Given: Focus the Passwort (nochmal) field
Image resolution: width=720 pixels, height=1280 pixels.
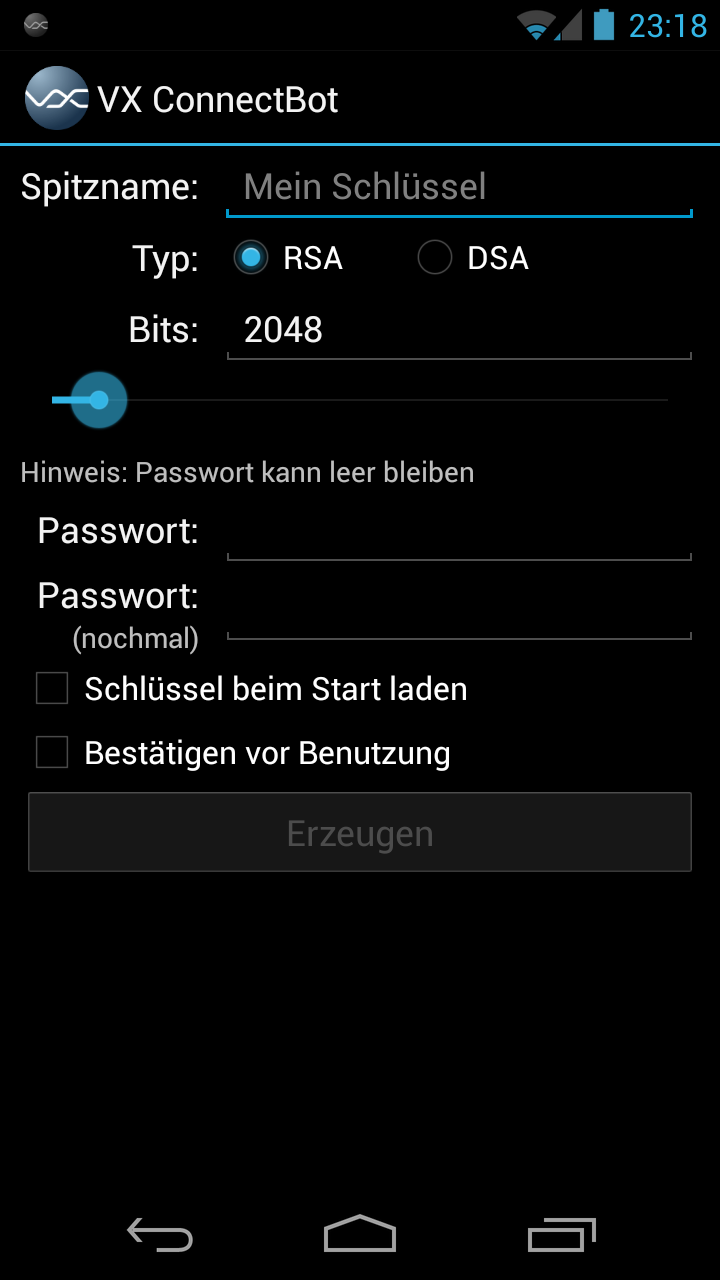Looking at the screenshot, I should (x=459, y=614).
